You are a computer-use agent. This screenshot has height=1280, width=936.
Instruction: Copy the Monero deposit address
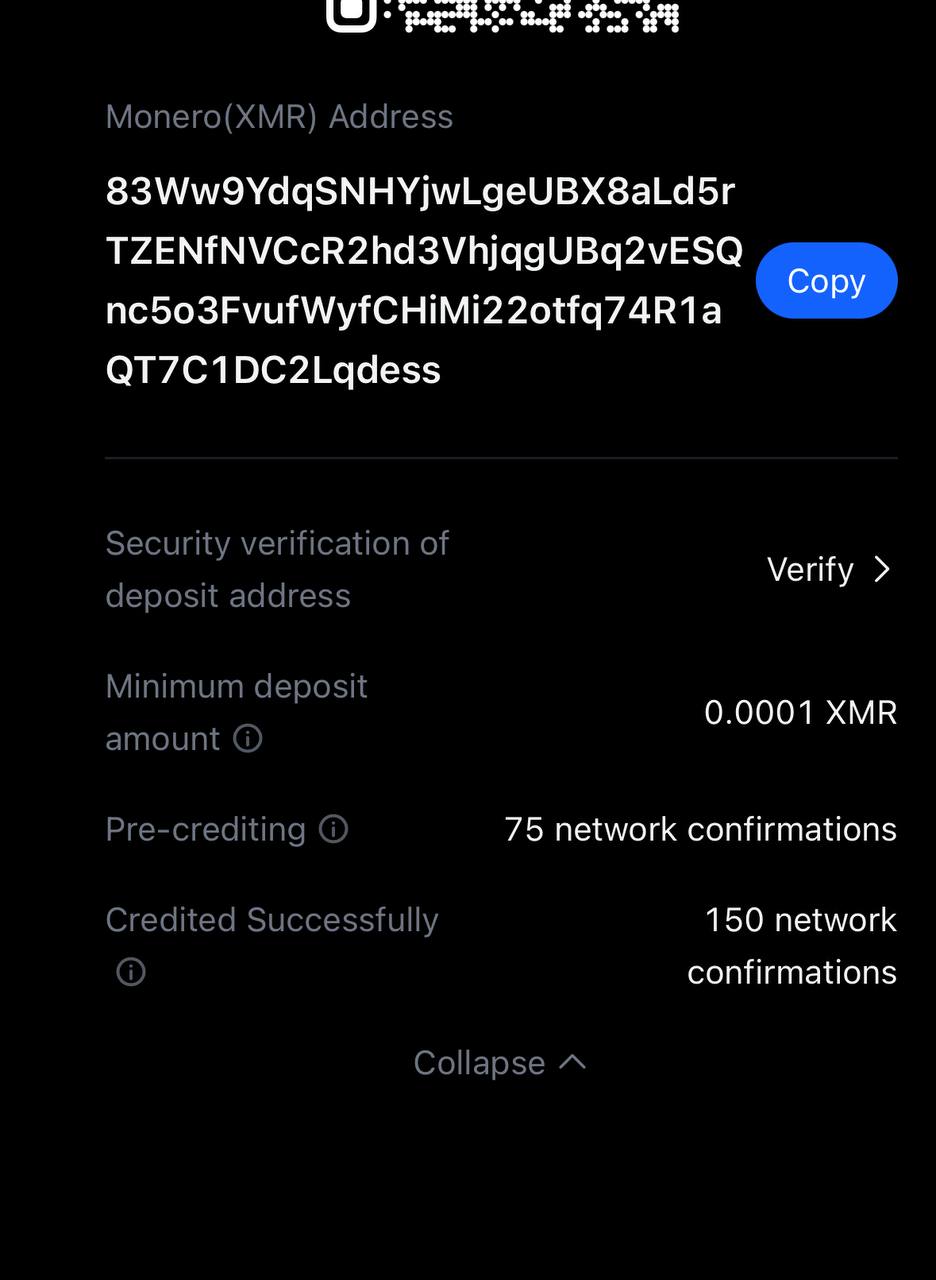tap(826, 281)
